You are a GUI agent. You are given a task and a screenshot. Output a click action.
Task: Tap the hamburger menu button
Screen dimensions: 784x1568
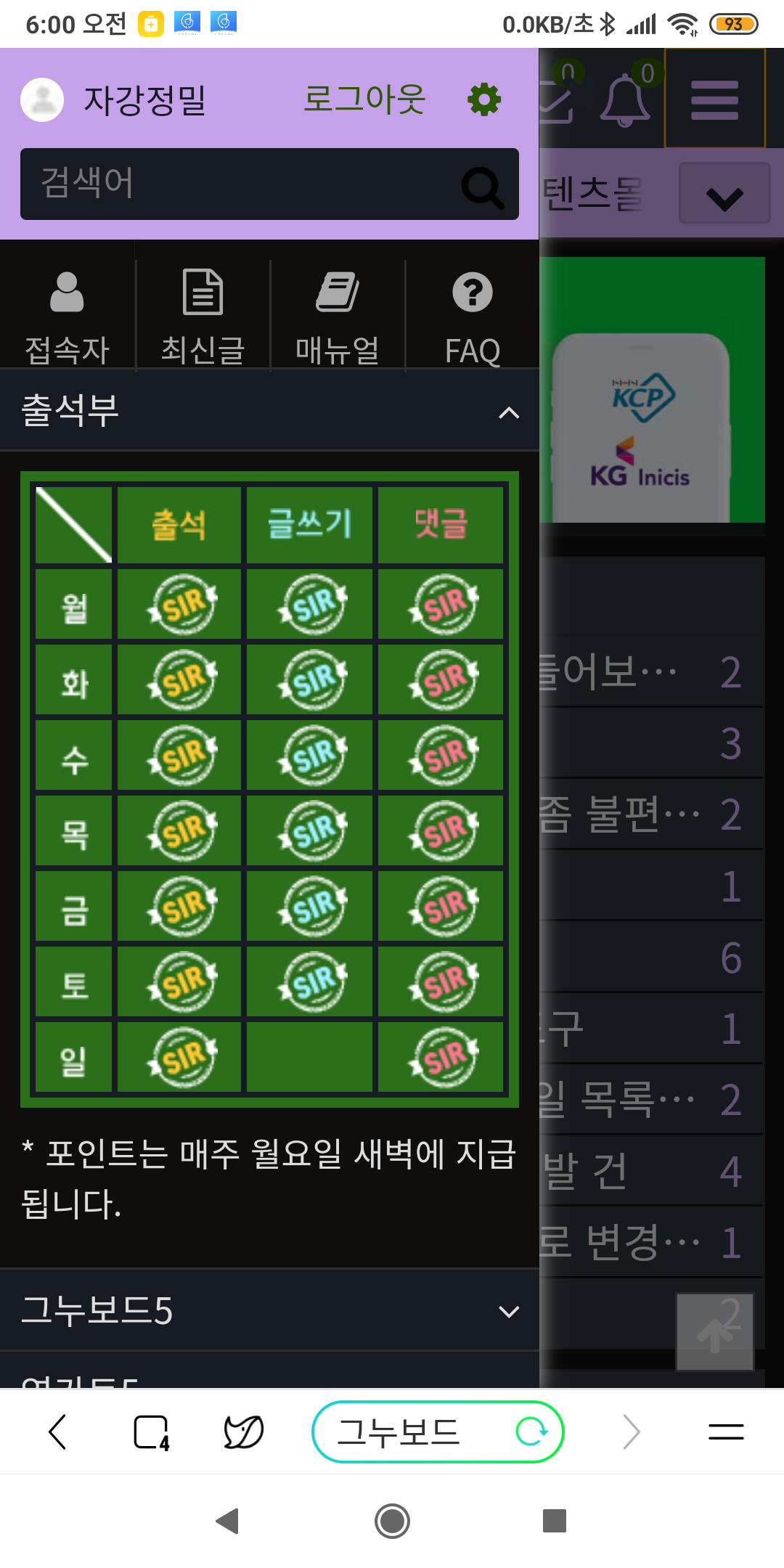coord(714,99)
